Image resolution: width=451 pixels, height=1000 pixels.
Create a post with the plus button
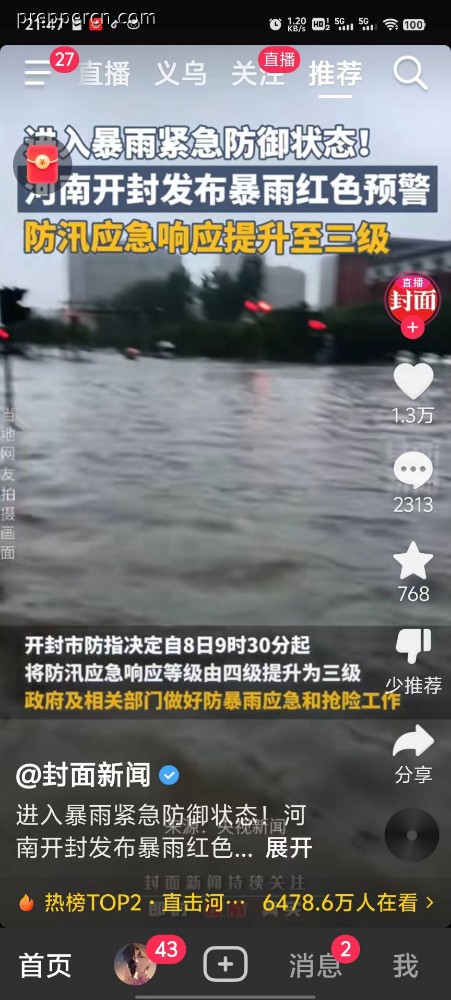(x=225, y=964)
